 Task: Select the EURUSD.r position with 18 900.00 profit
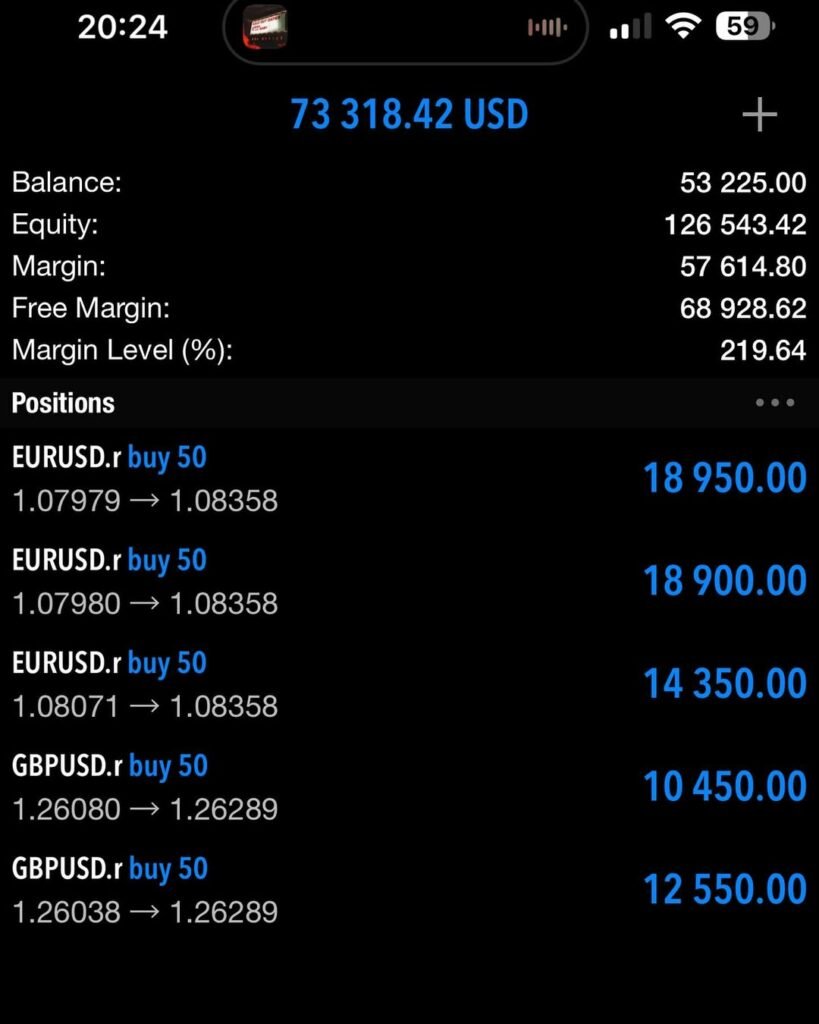click(409, 582)
